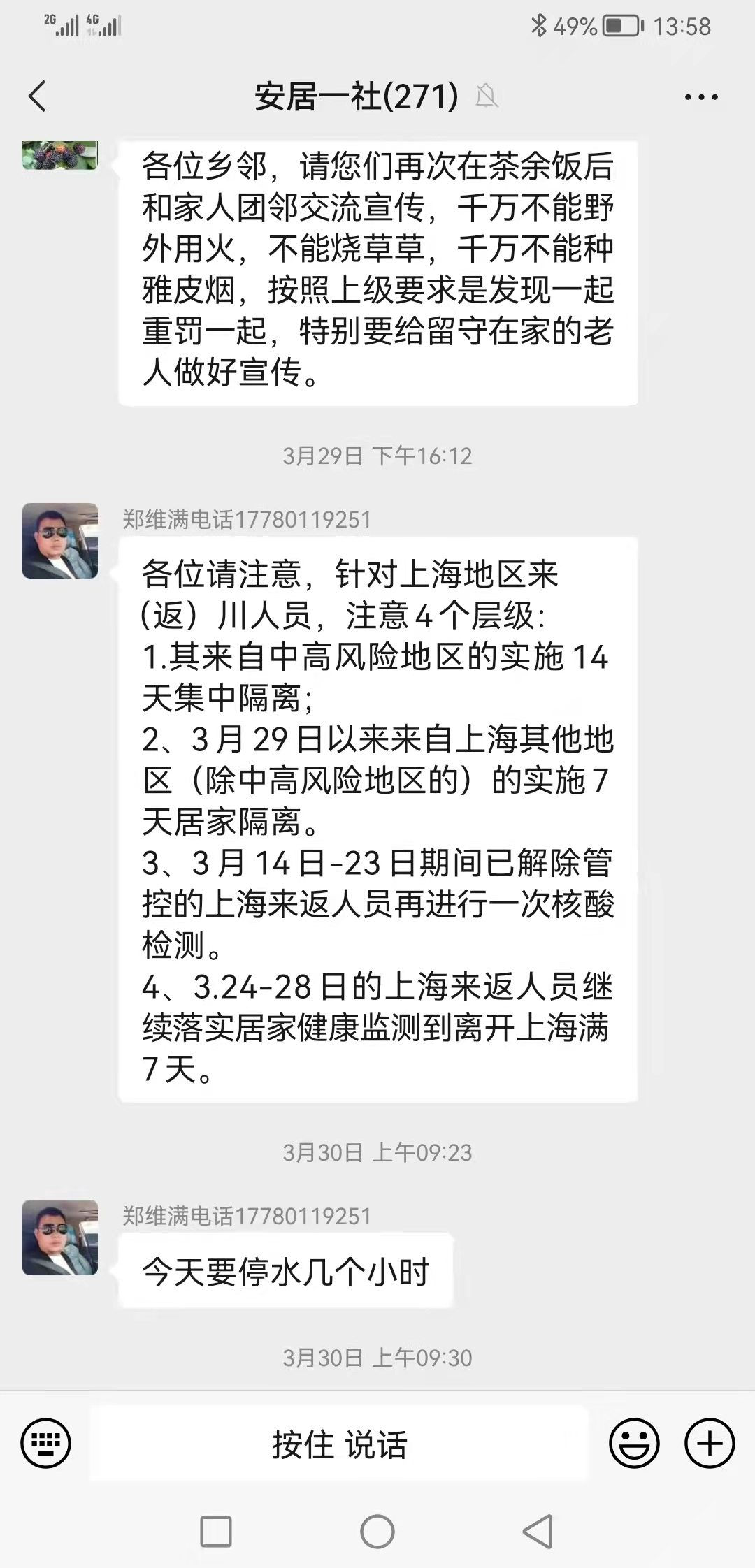Viewport: 755px width, 1568px height.
Task: Tap the 按住 说话 voice button
Action: 339,1444
